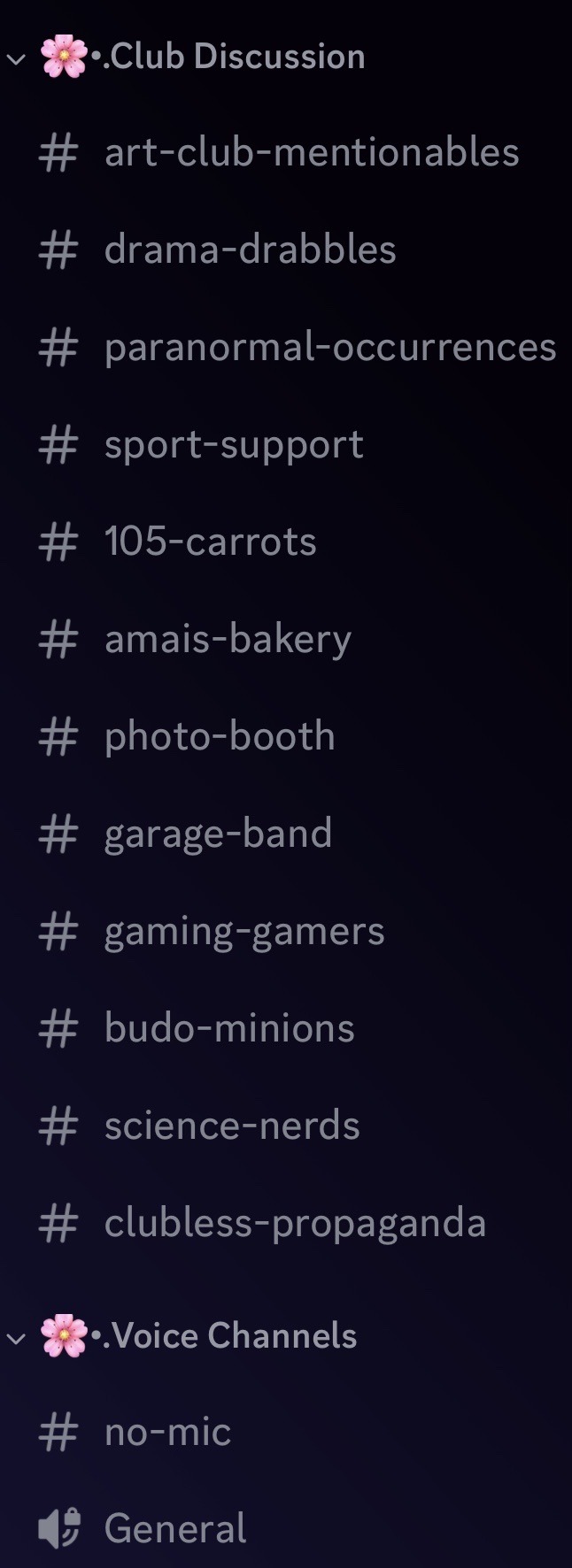Open the clubless-propaganda channel
The height and width of the screenshot is (1568, 572).
(x=295, y=1223)
